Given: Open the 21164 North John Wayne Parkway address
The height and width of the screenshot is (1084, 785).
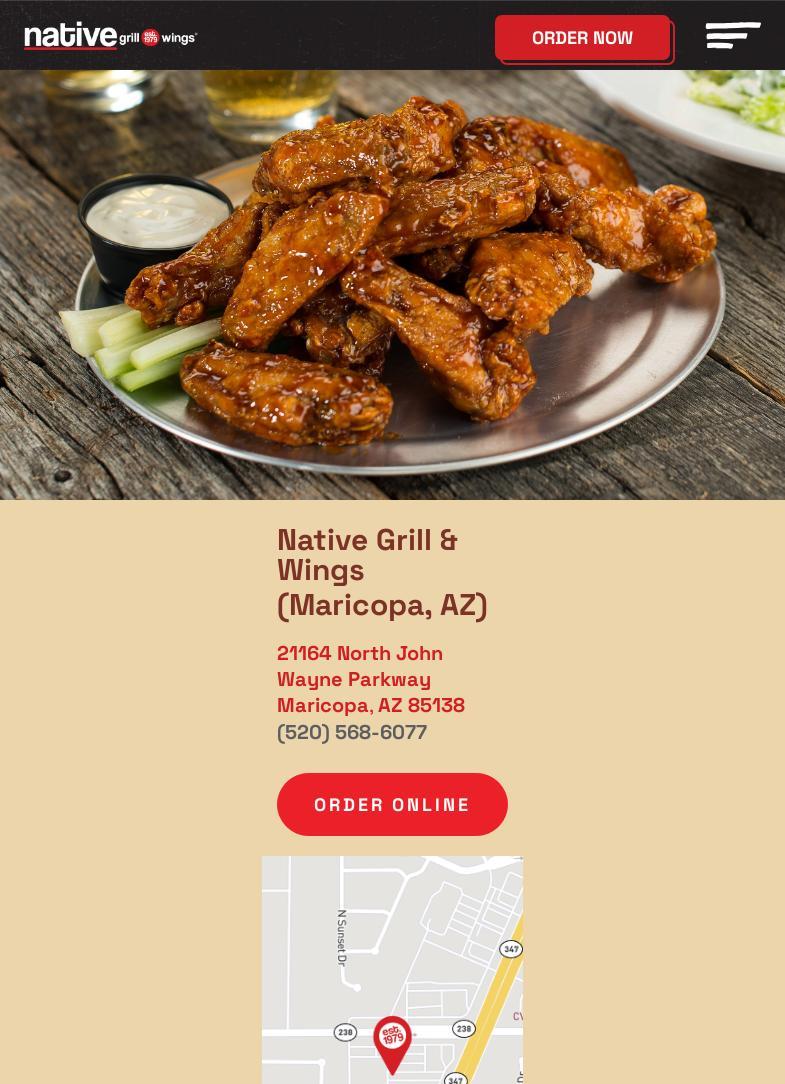Looking at the screenshot, I should (x=370, y=678).
